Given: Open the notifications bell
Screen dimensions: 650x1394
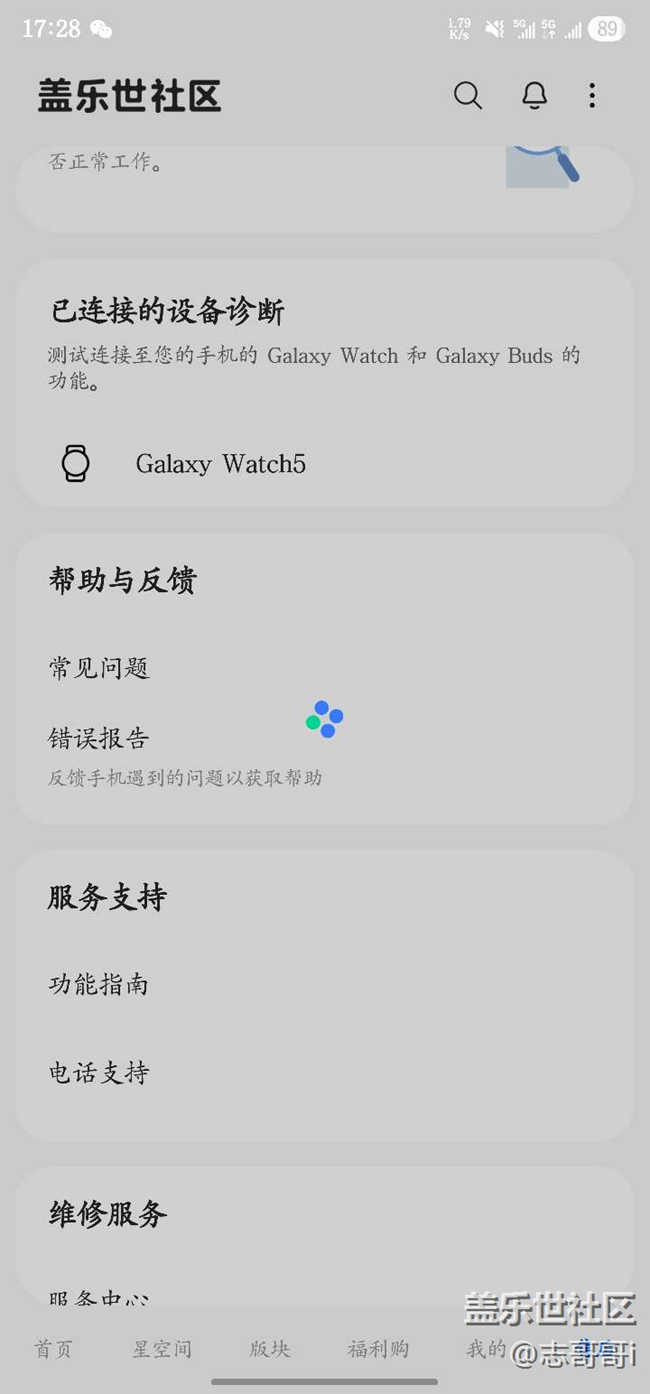Looking at the screenshot, I should click(x=535, y=96).
